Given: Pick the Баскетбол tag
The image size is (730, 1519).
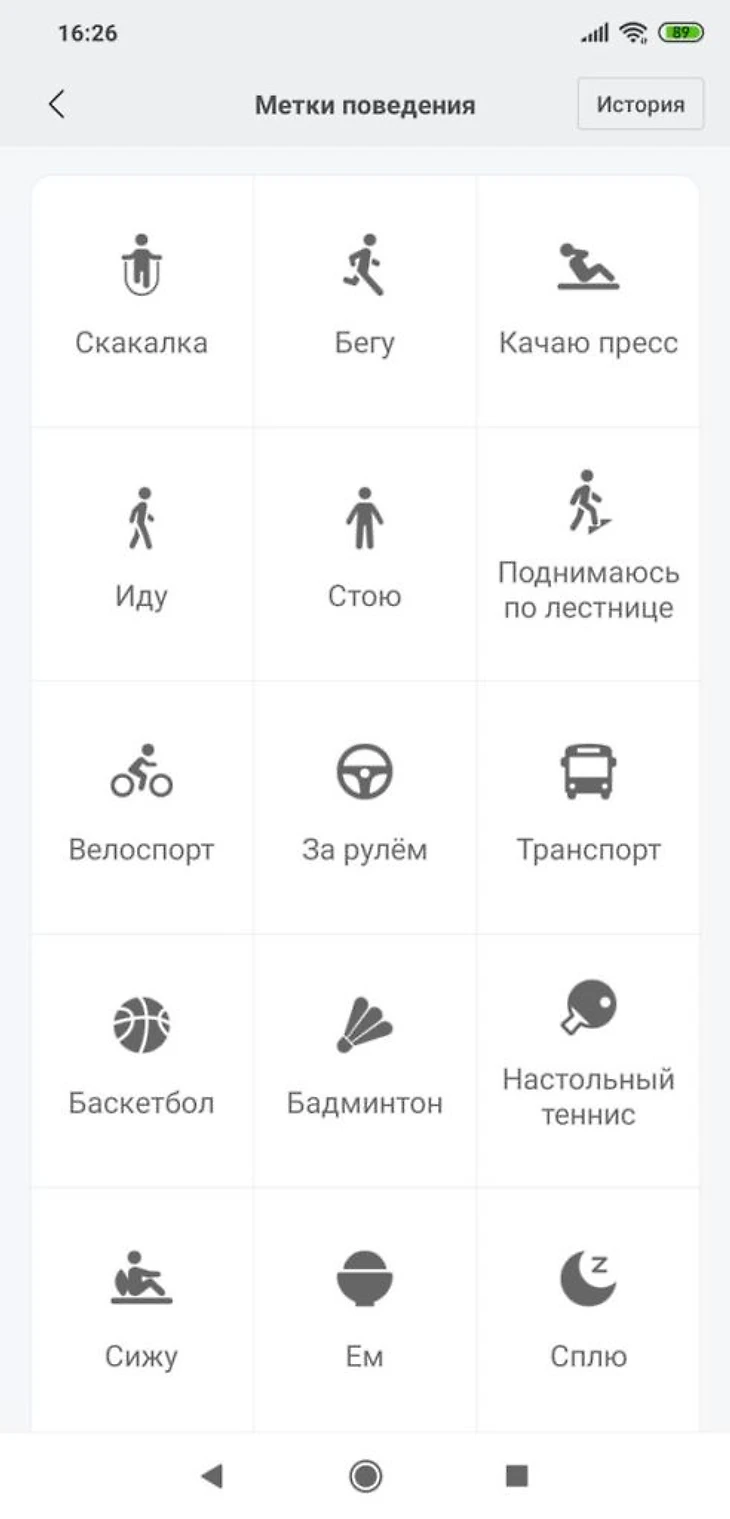Looking at the screenshot, I should coord(141,1059).
